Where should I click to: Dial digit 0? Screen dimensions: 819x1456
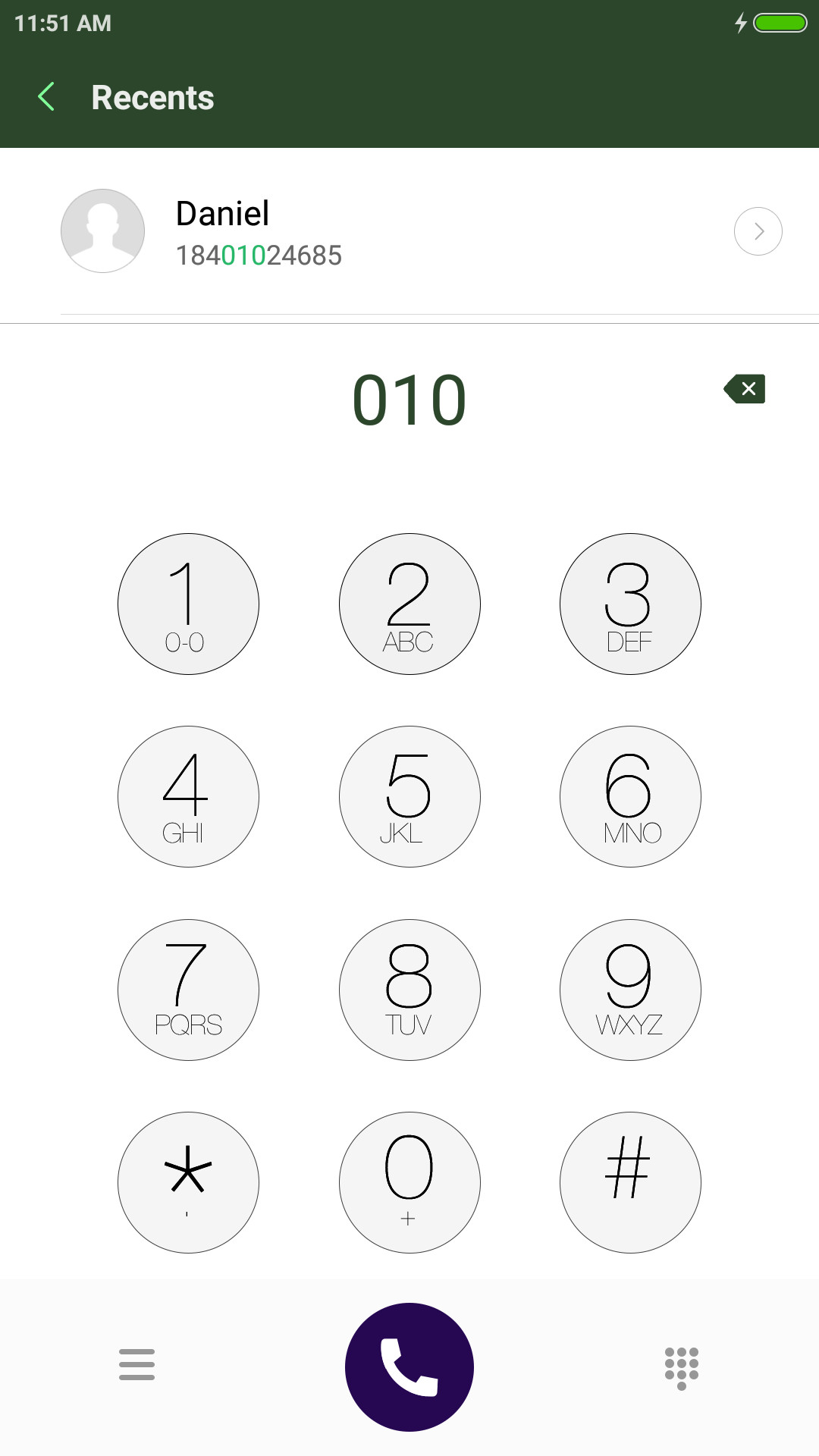click(409, 1182)
